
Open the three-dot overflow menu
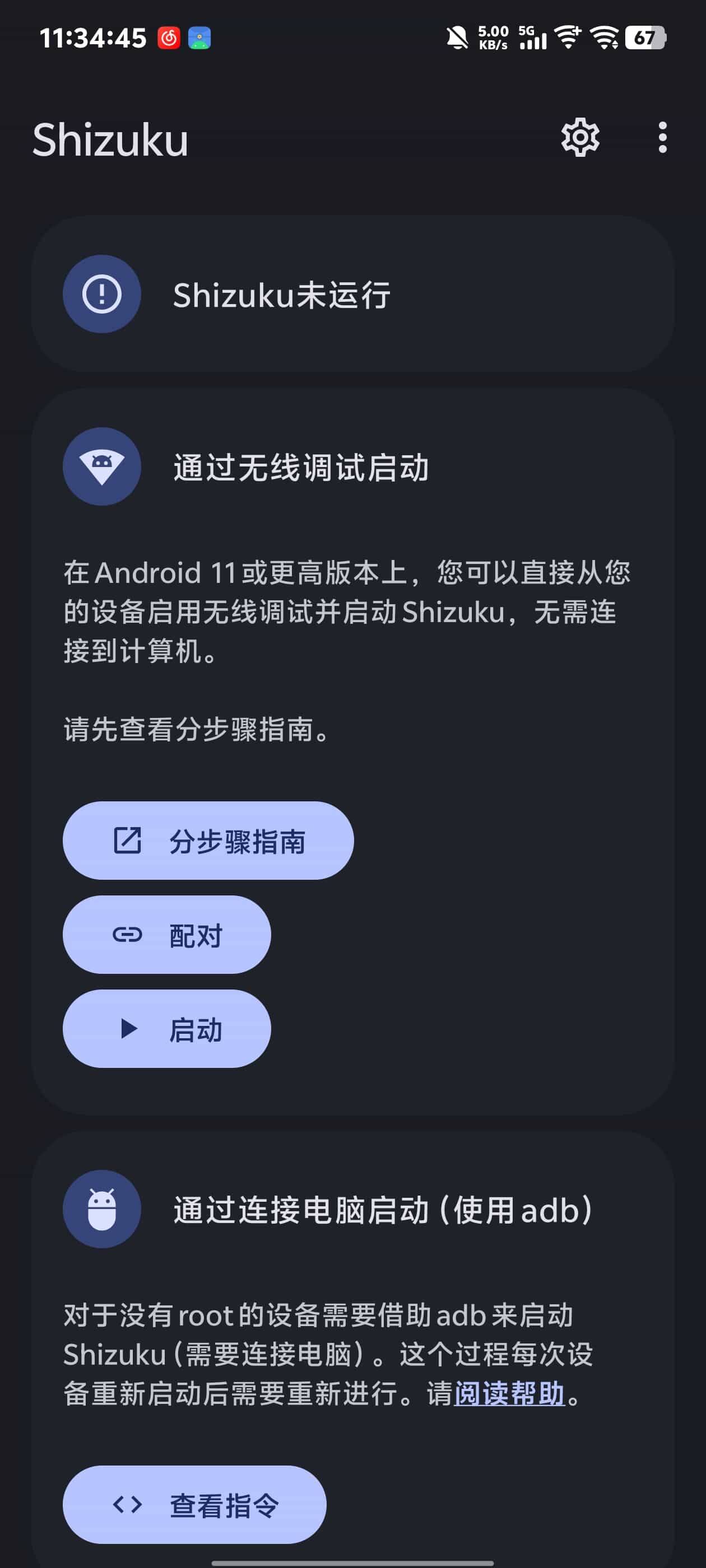[x=662, y=138]
